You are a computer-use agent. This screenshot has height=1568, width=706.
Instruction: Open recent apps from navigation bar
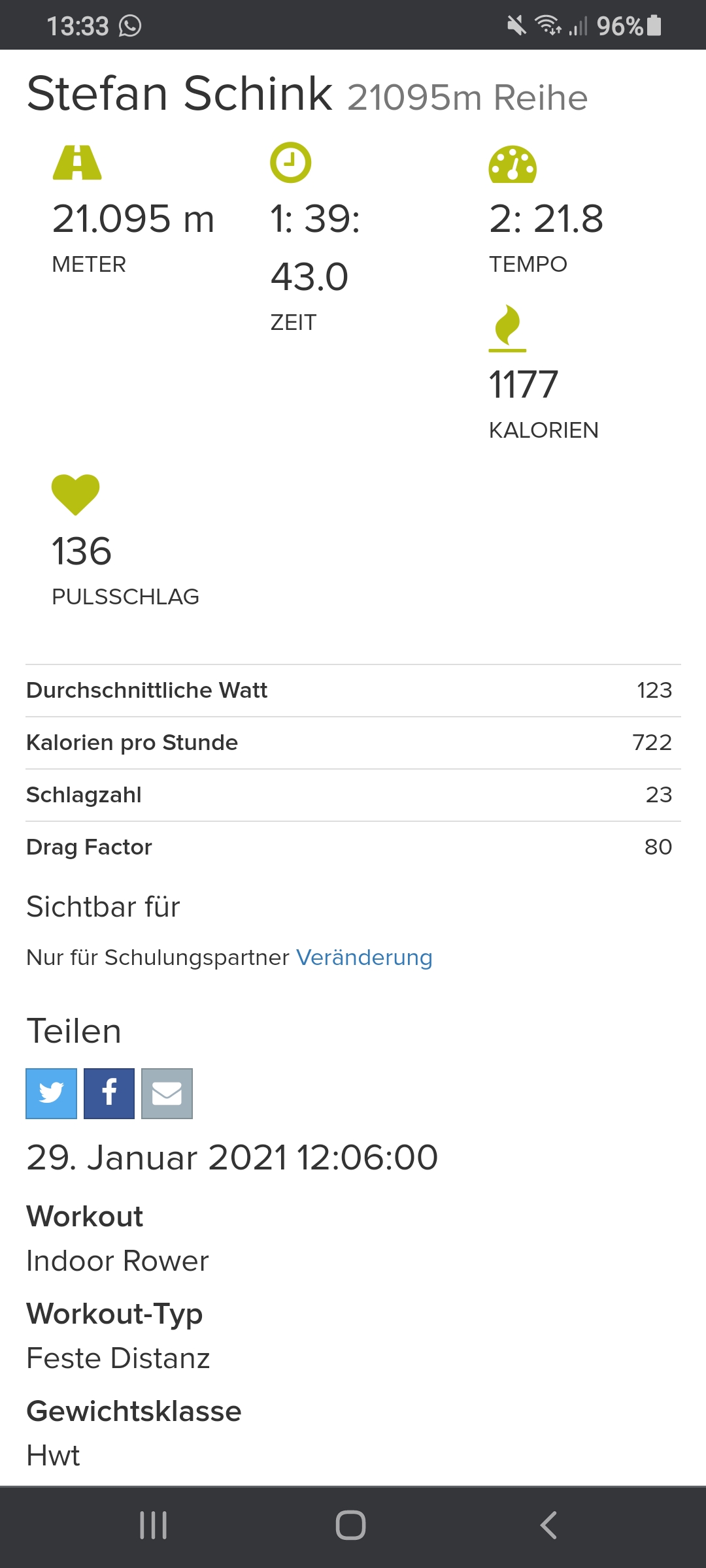154,1526
